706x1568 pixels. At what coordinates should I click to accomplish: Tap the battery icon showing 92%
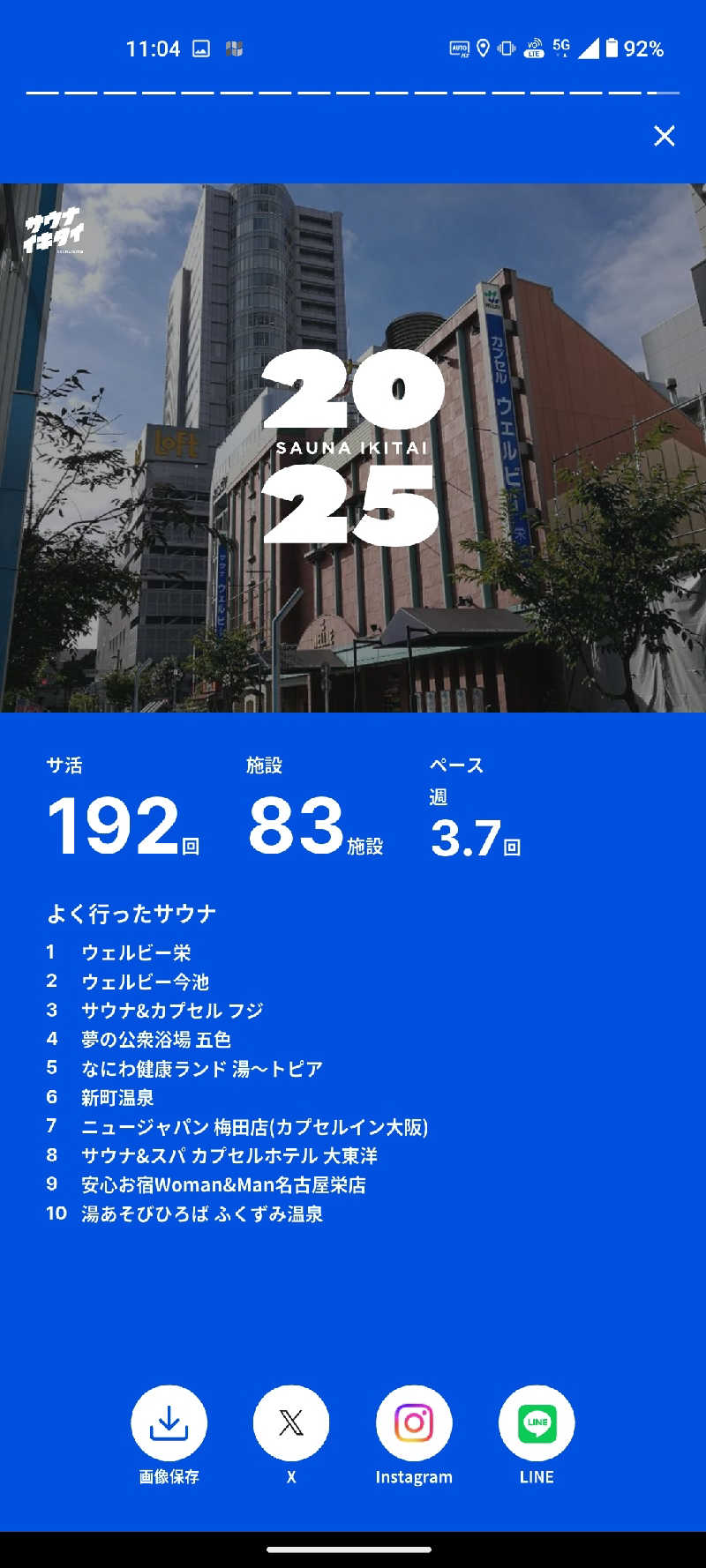[x=612, y=49]
